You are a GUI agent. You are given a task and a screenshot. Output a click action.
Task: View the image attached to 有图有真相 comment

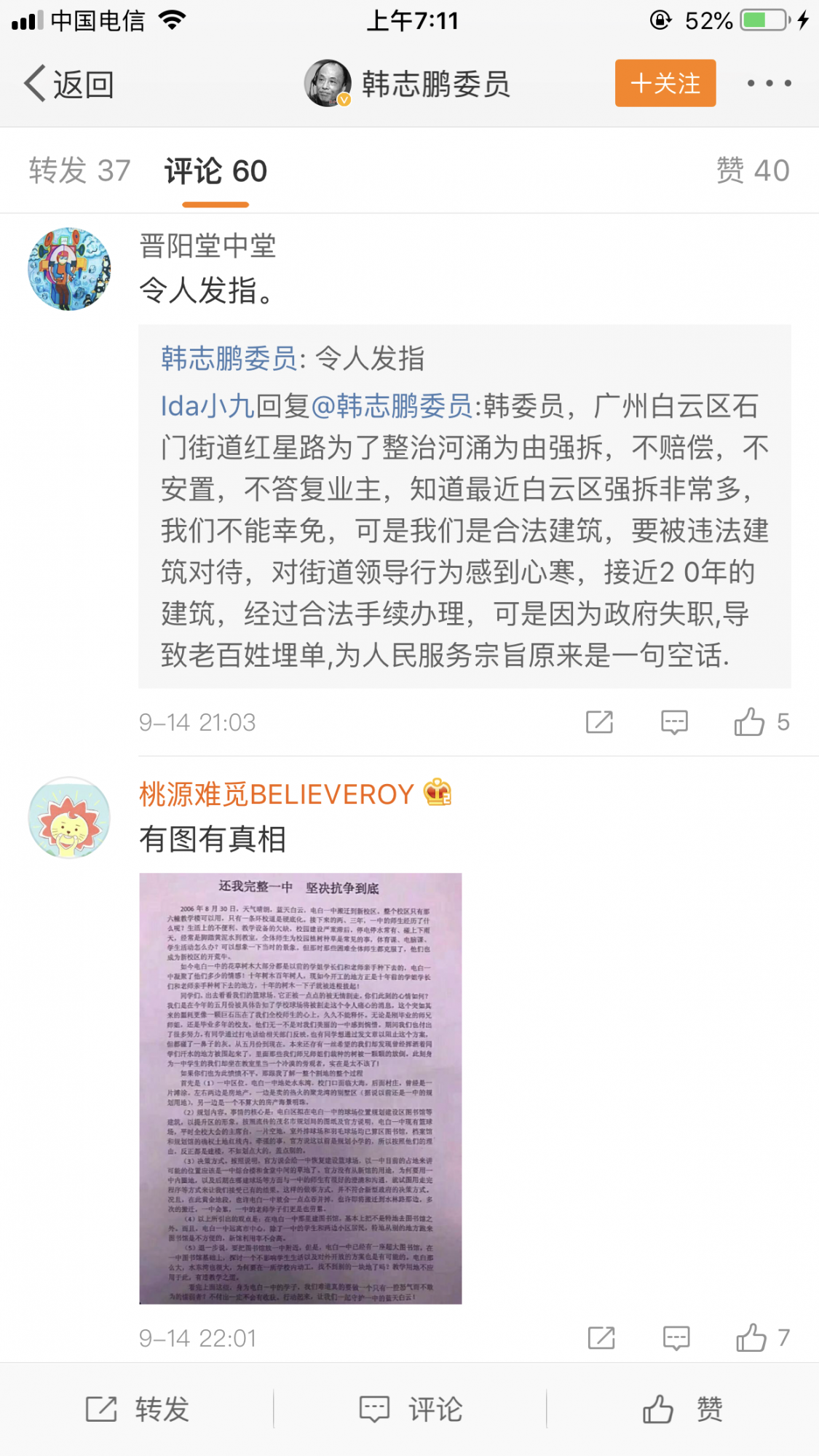tap(300, 1088)
